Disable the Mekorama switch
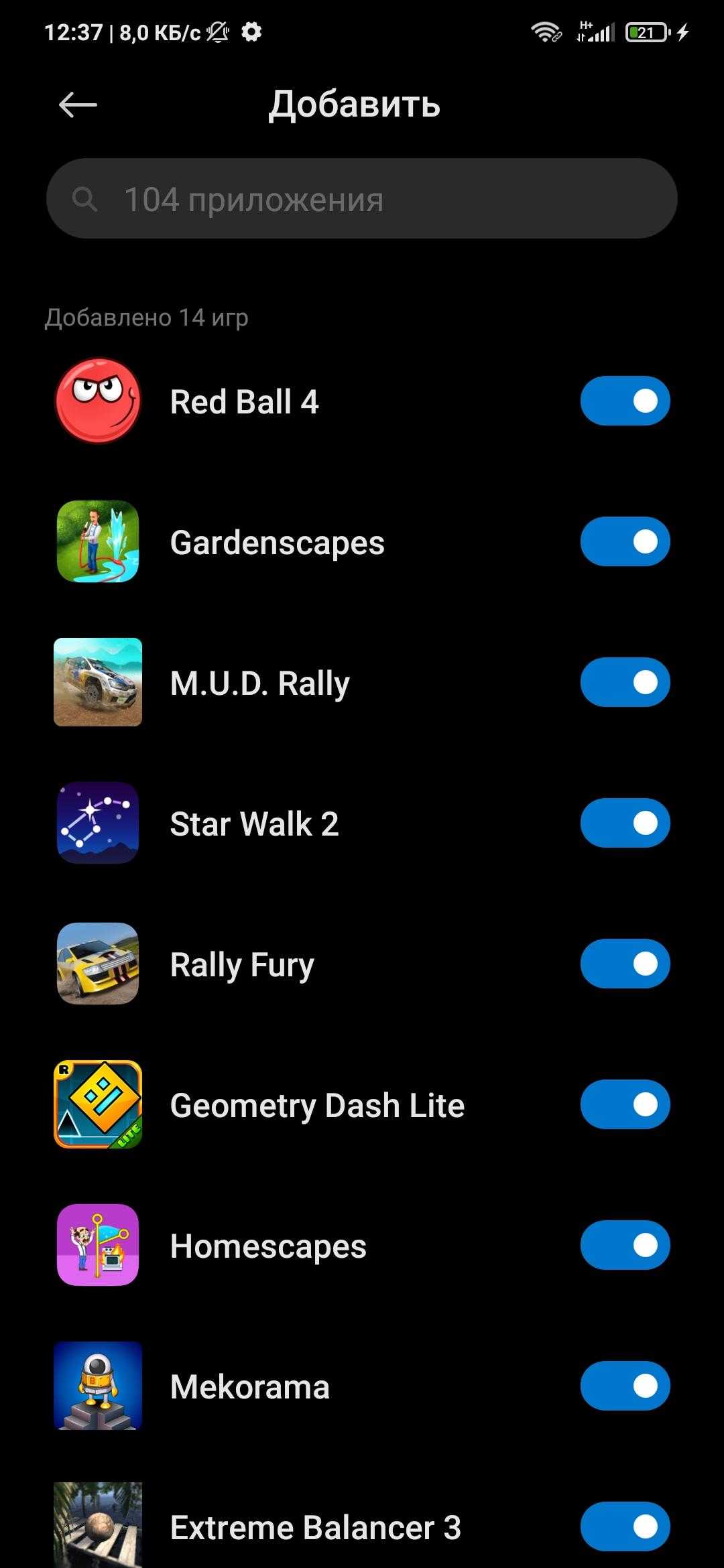Image resolution: width=724 pixels, height=1568 pixels. [x=625, y=1386]
